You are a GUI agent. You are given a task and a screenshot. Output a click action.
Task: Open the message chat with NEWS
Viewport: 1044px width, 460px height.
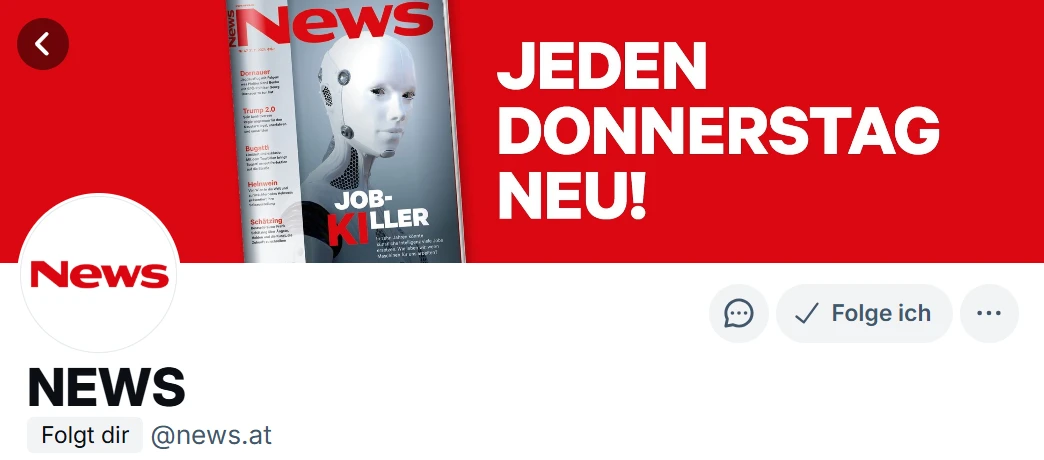click(738, 314)
